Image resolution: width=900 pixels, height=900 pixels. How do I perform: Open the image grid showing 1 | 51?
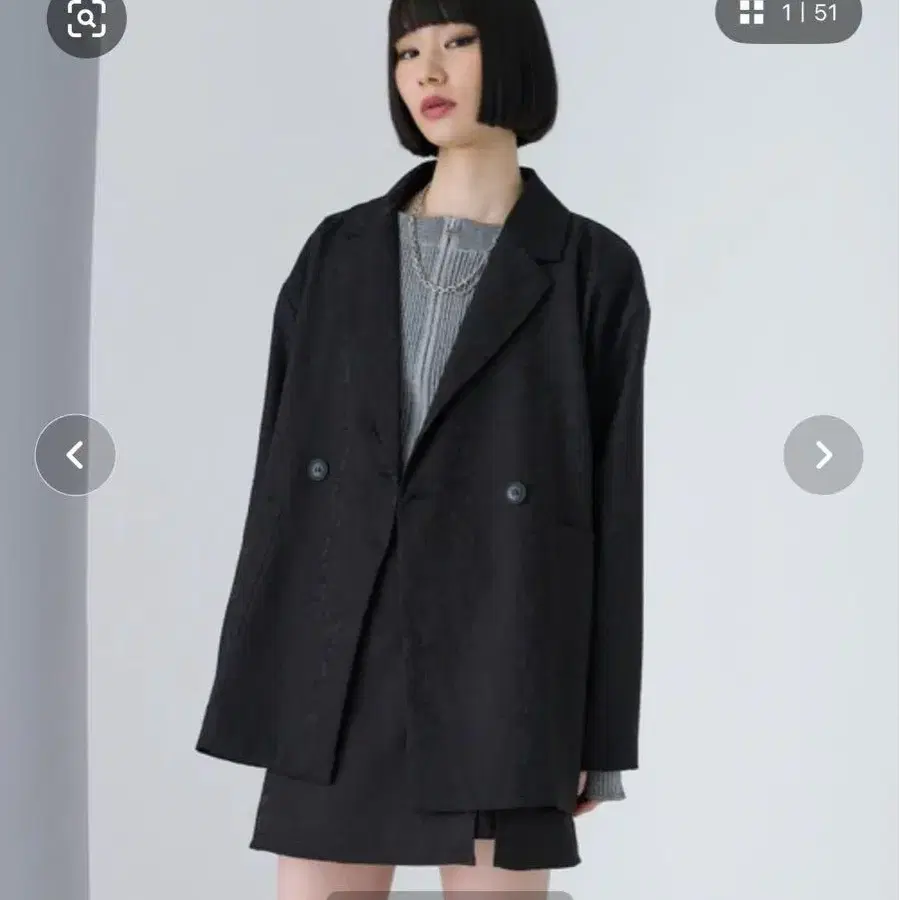point(788,15)
